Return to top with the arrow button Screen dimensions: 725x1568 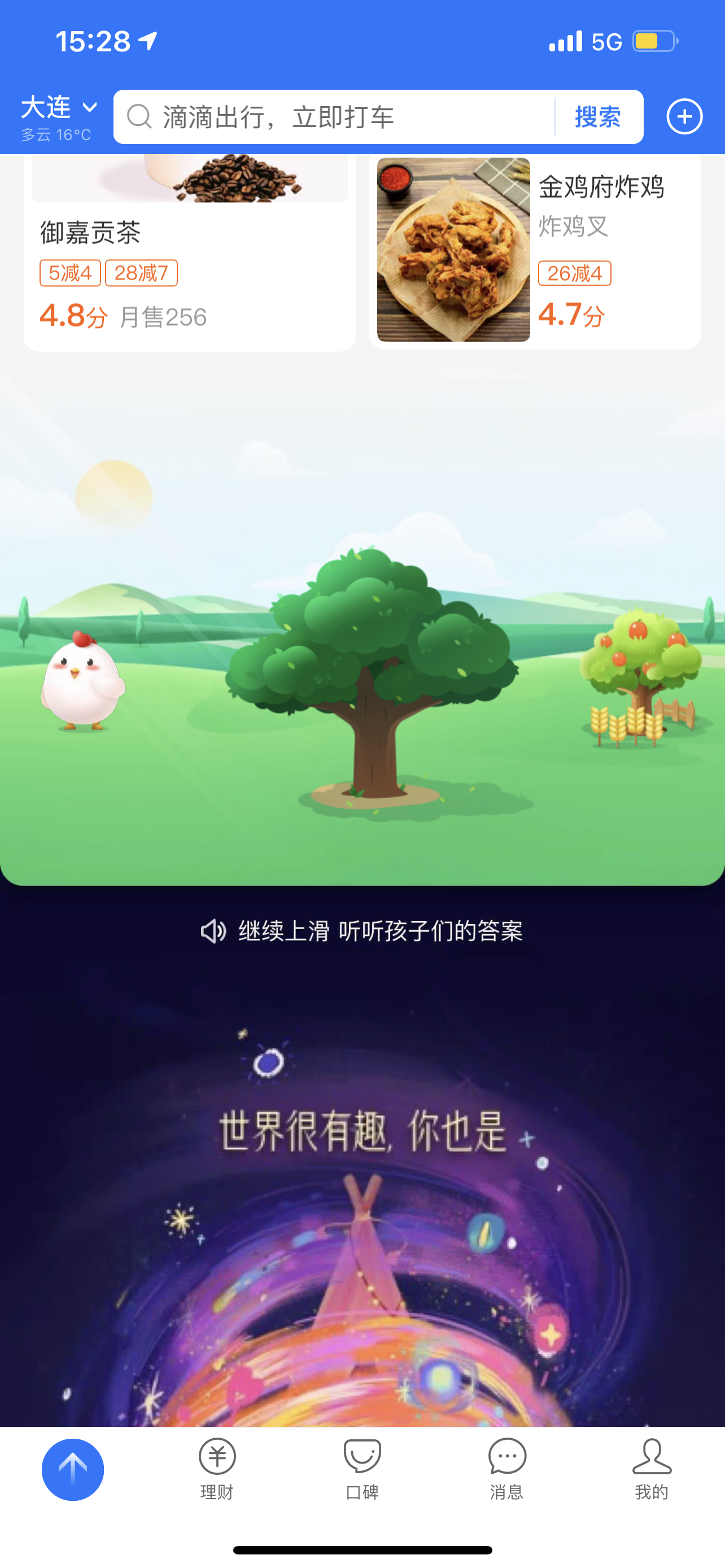72,1469
